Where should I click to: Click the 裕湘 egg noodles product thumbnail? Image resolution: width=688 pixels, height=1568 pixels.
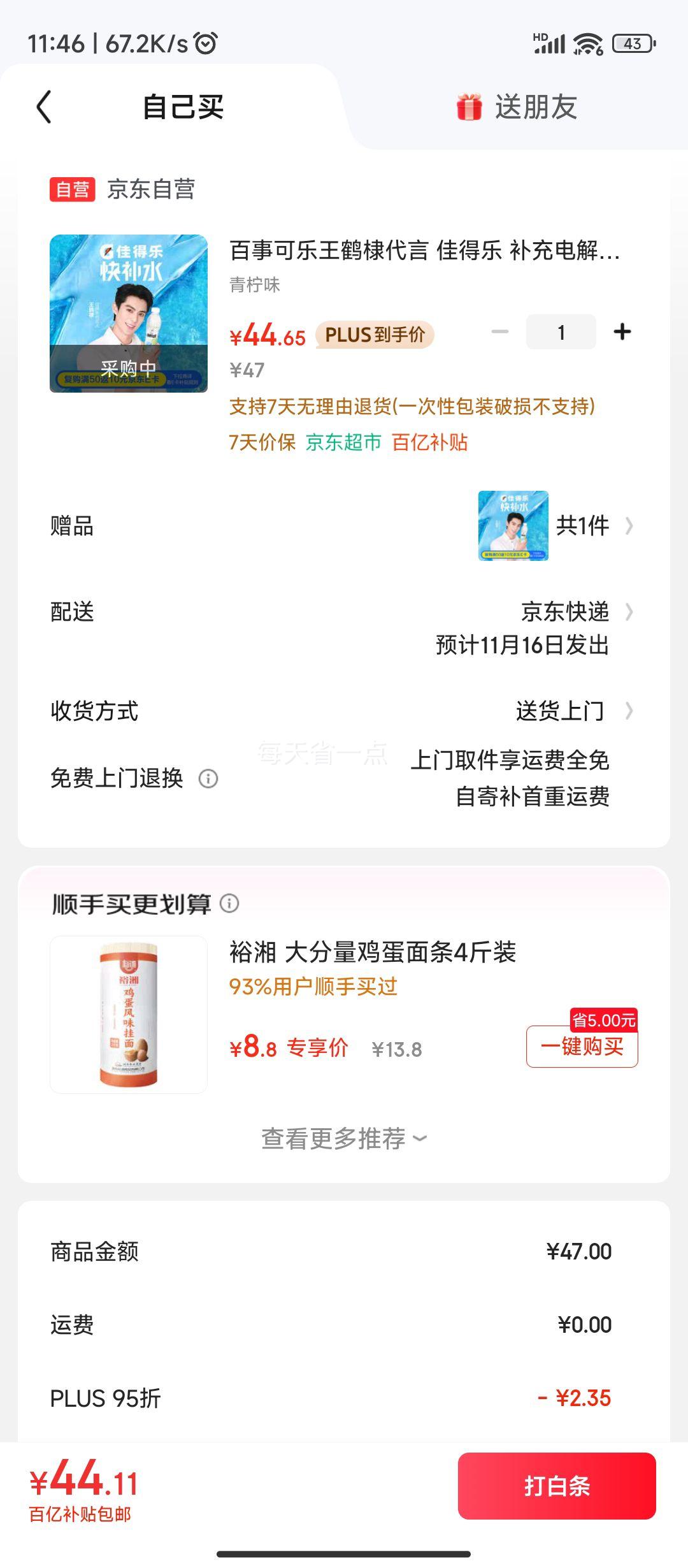pyautogui.click(x=127, y=1013)
